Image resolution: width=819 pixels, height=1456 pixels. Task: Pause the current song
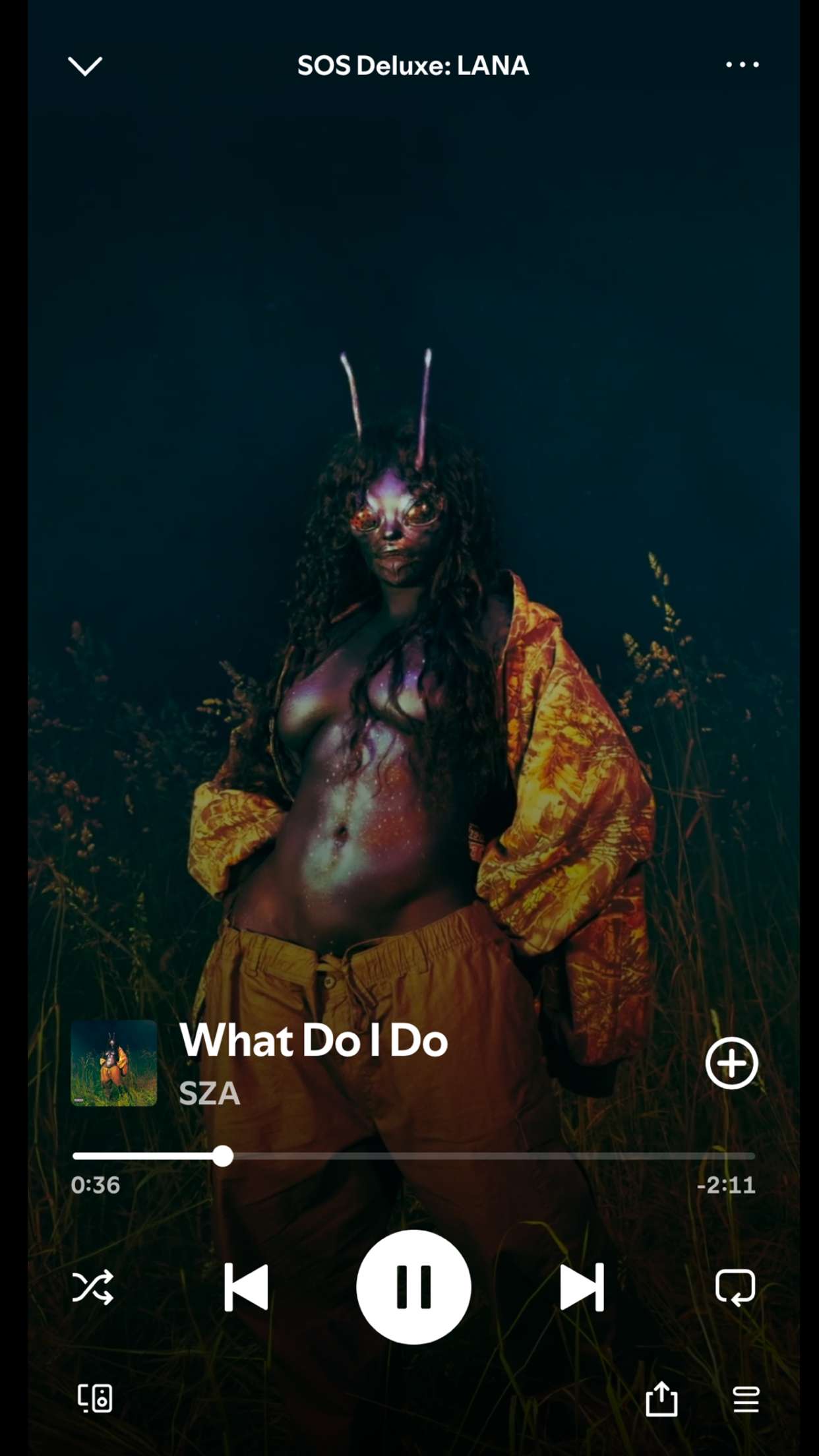click(x=413, y=1287)
